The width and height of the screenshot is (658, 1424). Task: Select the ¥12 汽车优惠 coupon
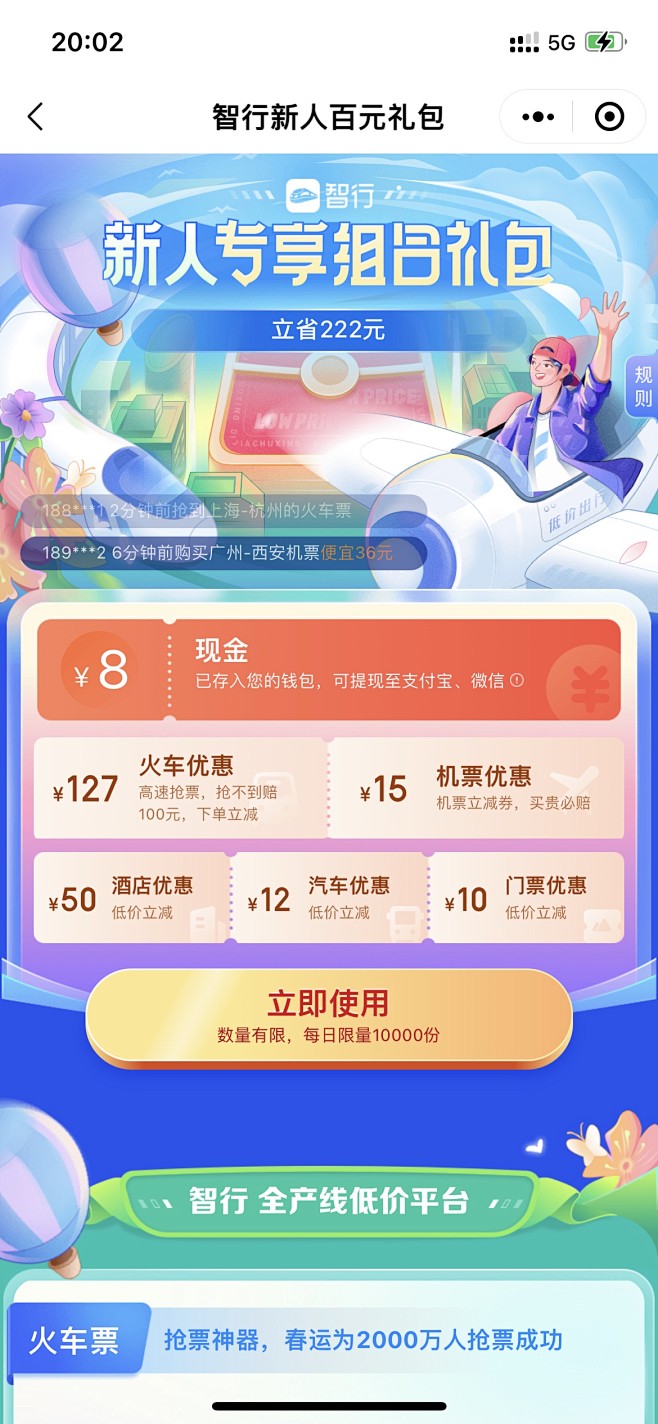pyautogui.click(x=329, y=897)
